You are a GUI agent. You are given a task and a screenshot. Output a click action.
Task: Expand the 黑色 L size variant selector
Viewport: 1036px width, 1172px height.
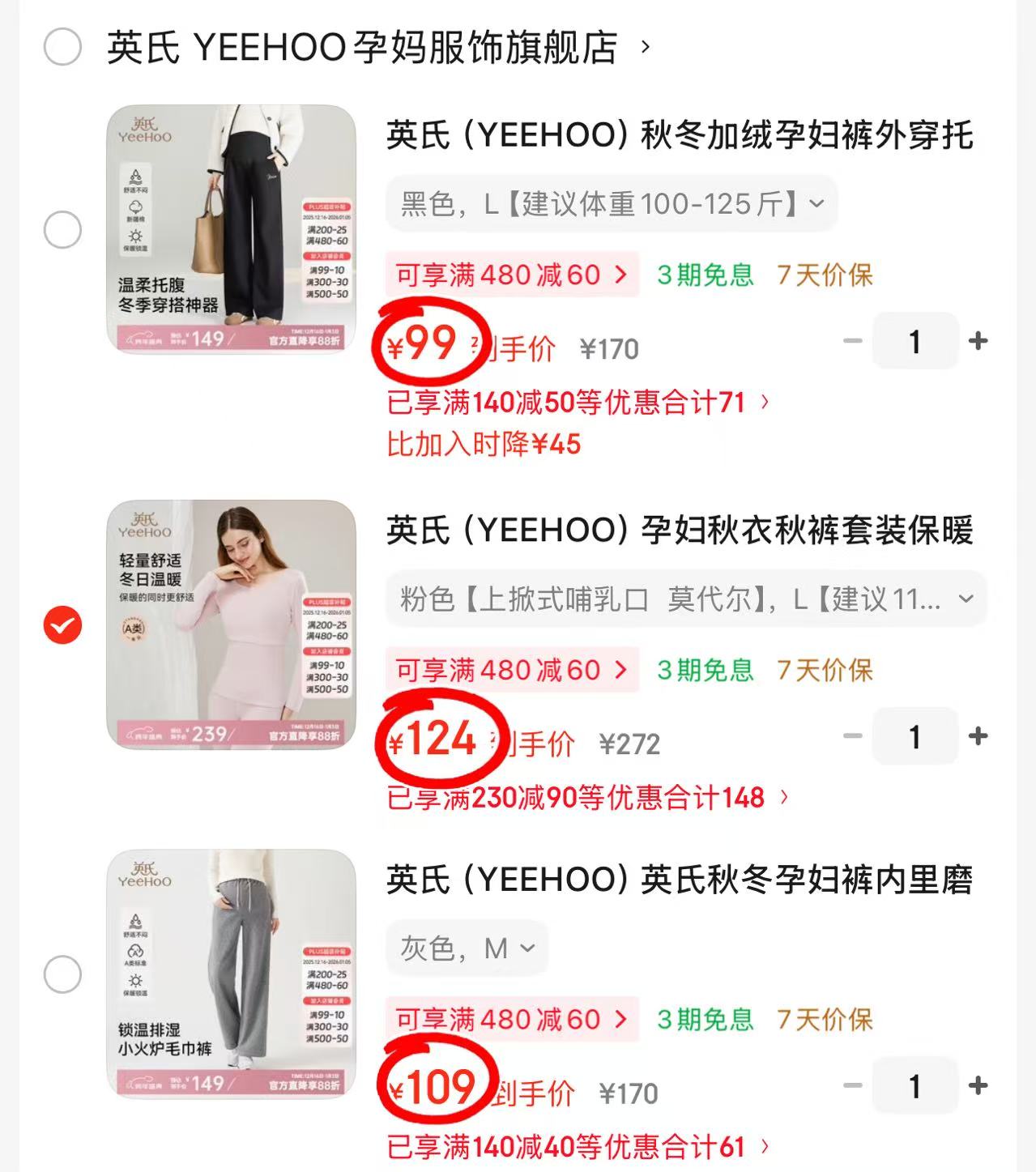[x=612, y=204]
